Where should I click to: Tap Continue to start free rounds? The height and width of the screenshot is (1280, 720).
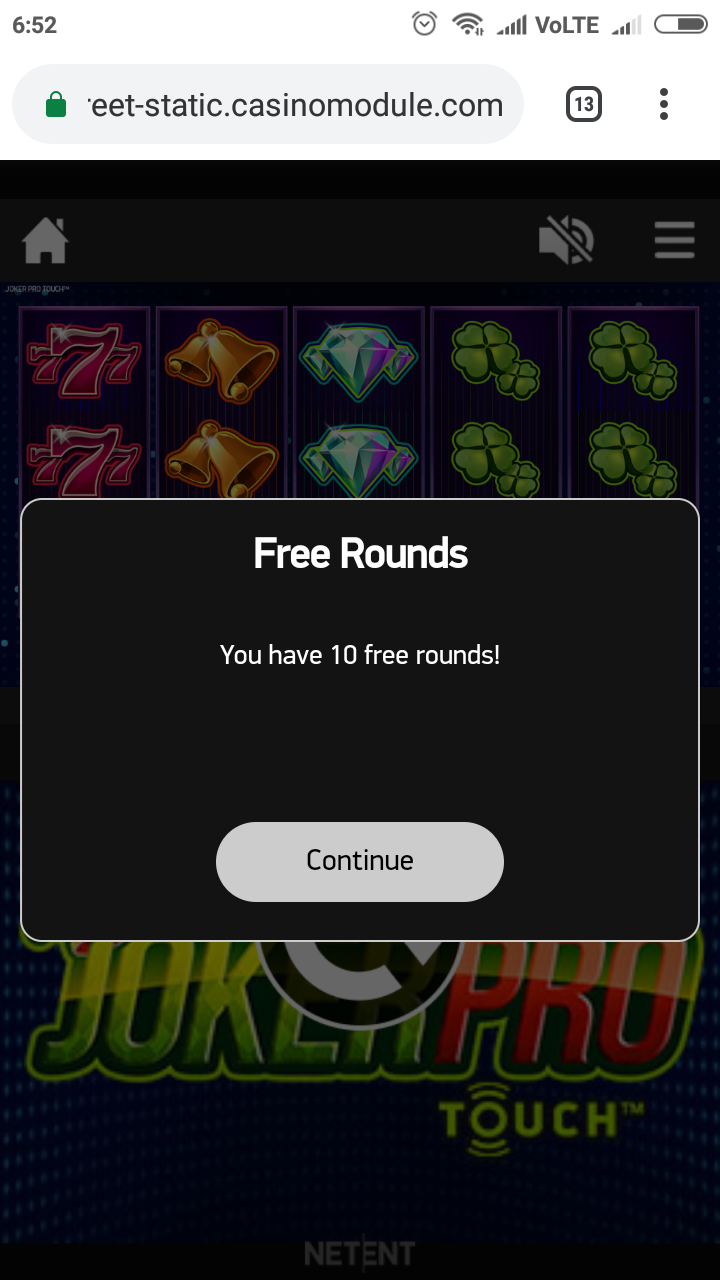(x=360, y=861)
